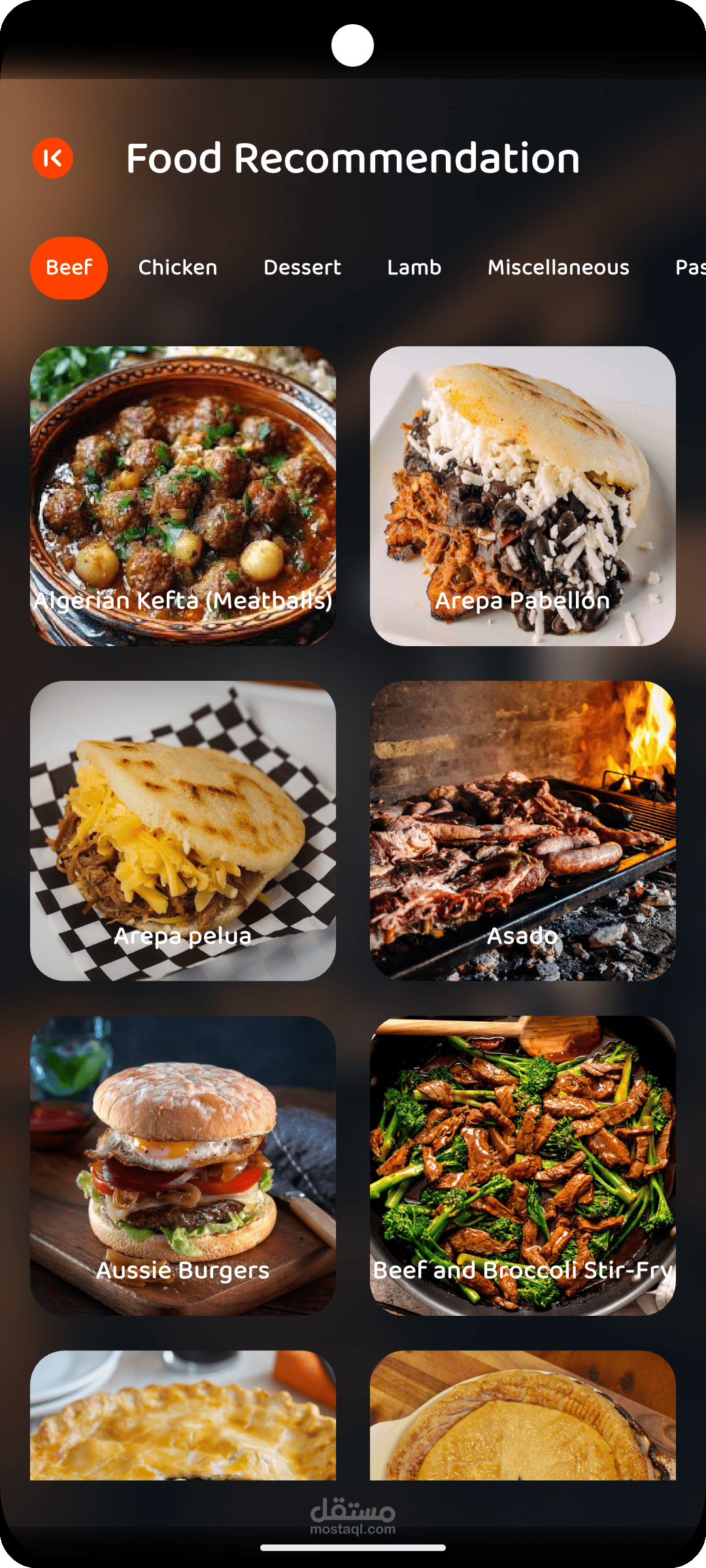This screenshot has height=1568, width=706.
Task: View the Aussie Burgers recipe
Action: pyautogui.click(x=183, y=1165)
